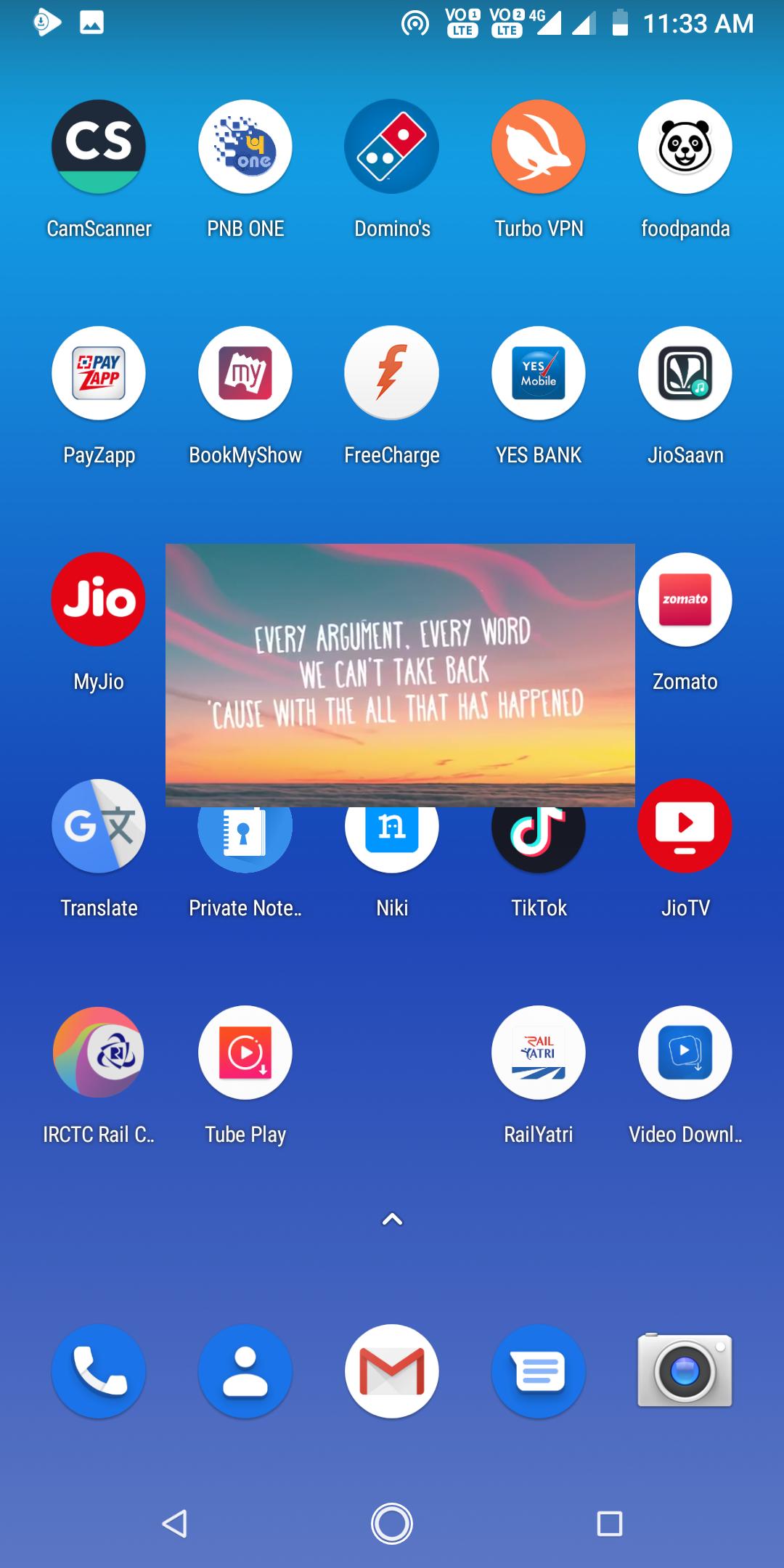Open FreeCharge app

392,374
